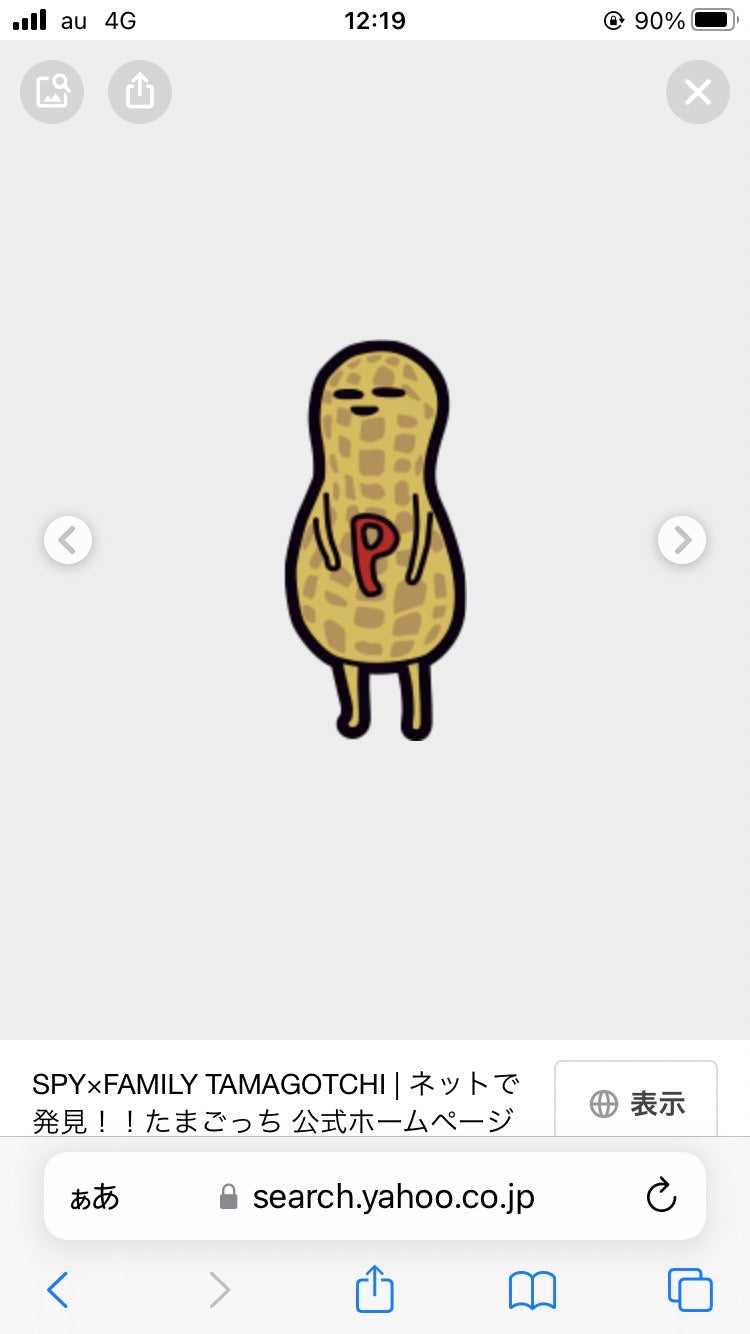Open Safari bookmarks
The image size is (750, 1334).
click(532, 1290)
